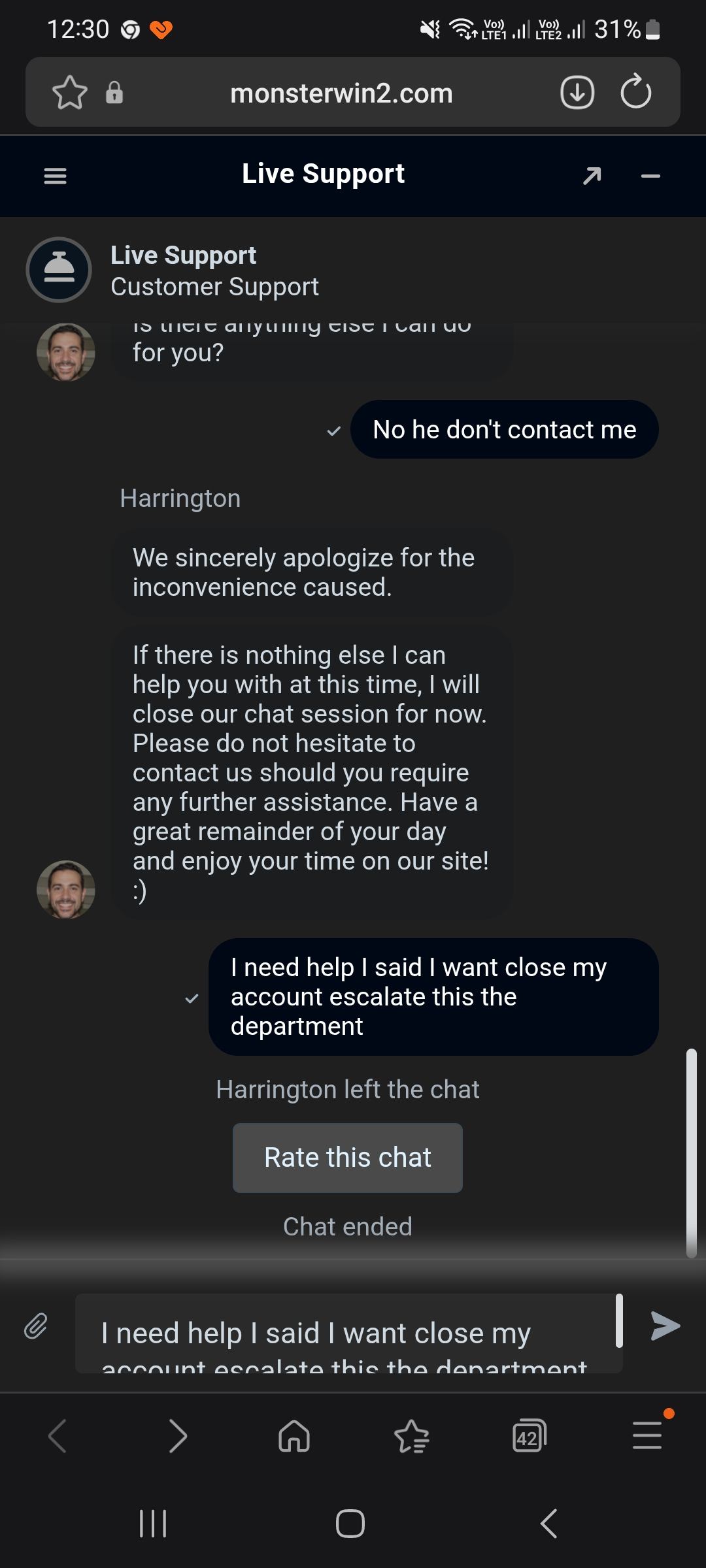Open system recent apps
Viewport: 706px width, 1568px height.
point(154,1524)
